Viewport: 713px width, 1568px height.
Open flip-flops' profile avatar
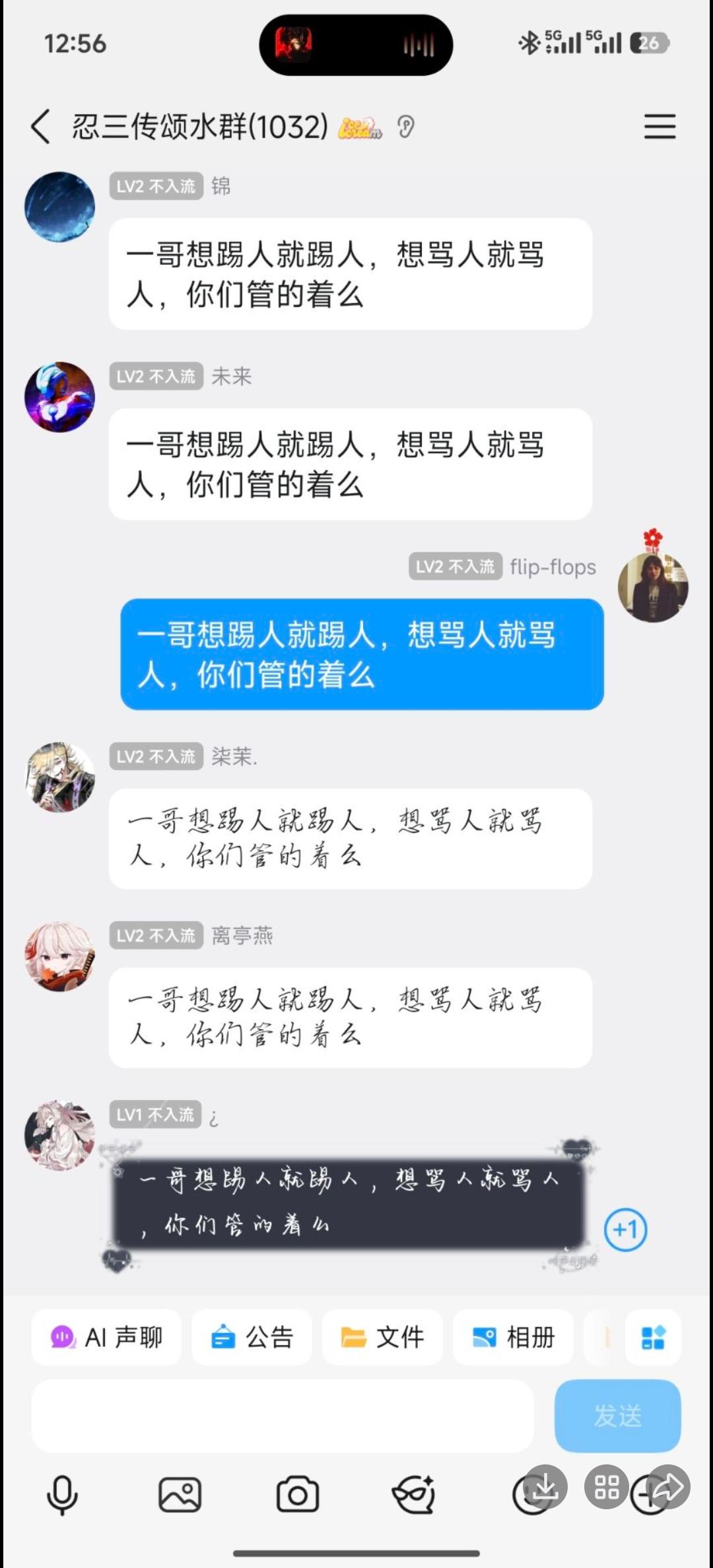point(653,587)
